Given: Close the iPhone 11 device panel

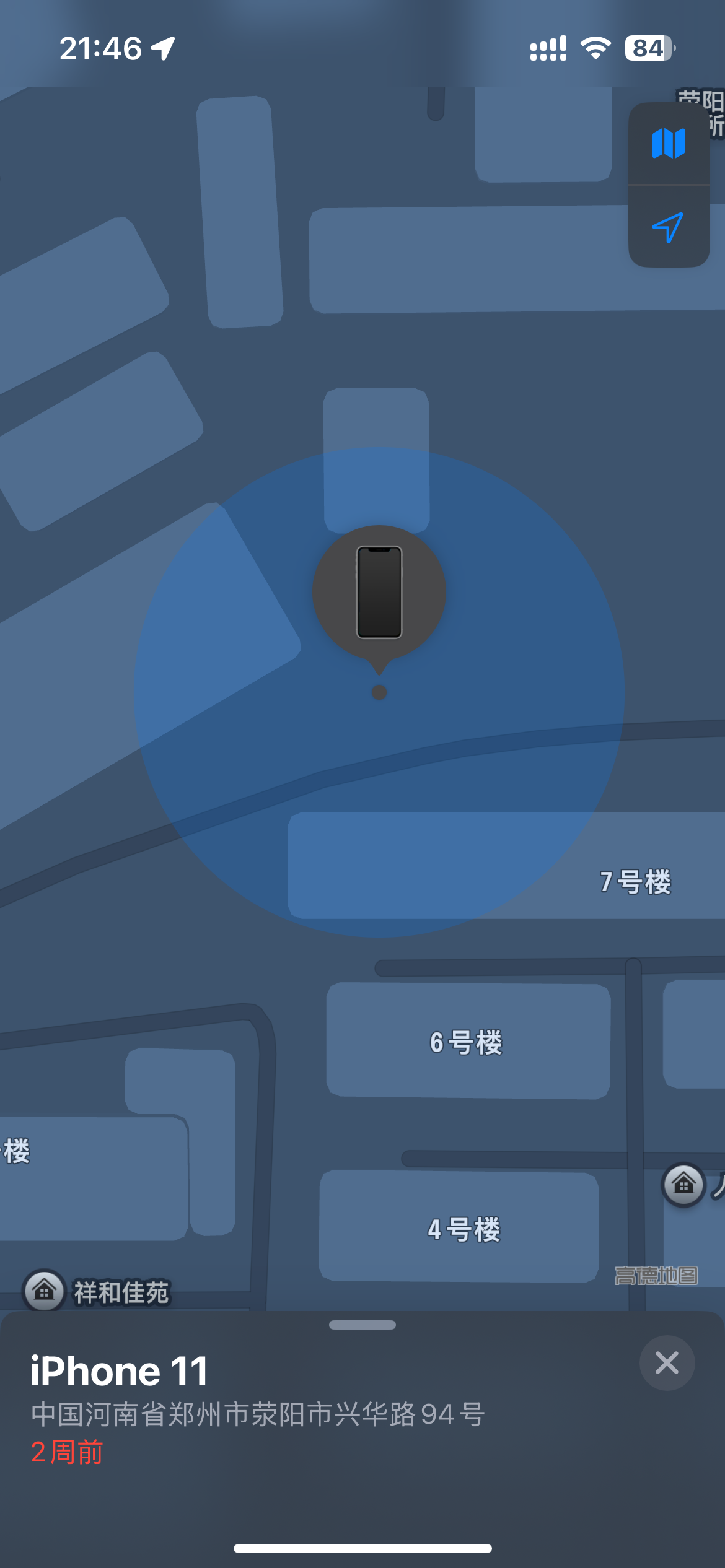Looking at the screenshot, I should [667, 1363].
